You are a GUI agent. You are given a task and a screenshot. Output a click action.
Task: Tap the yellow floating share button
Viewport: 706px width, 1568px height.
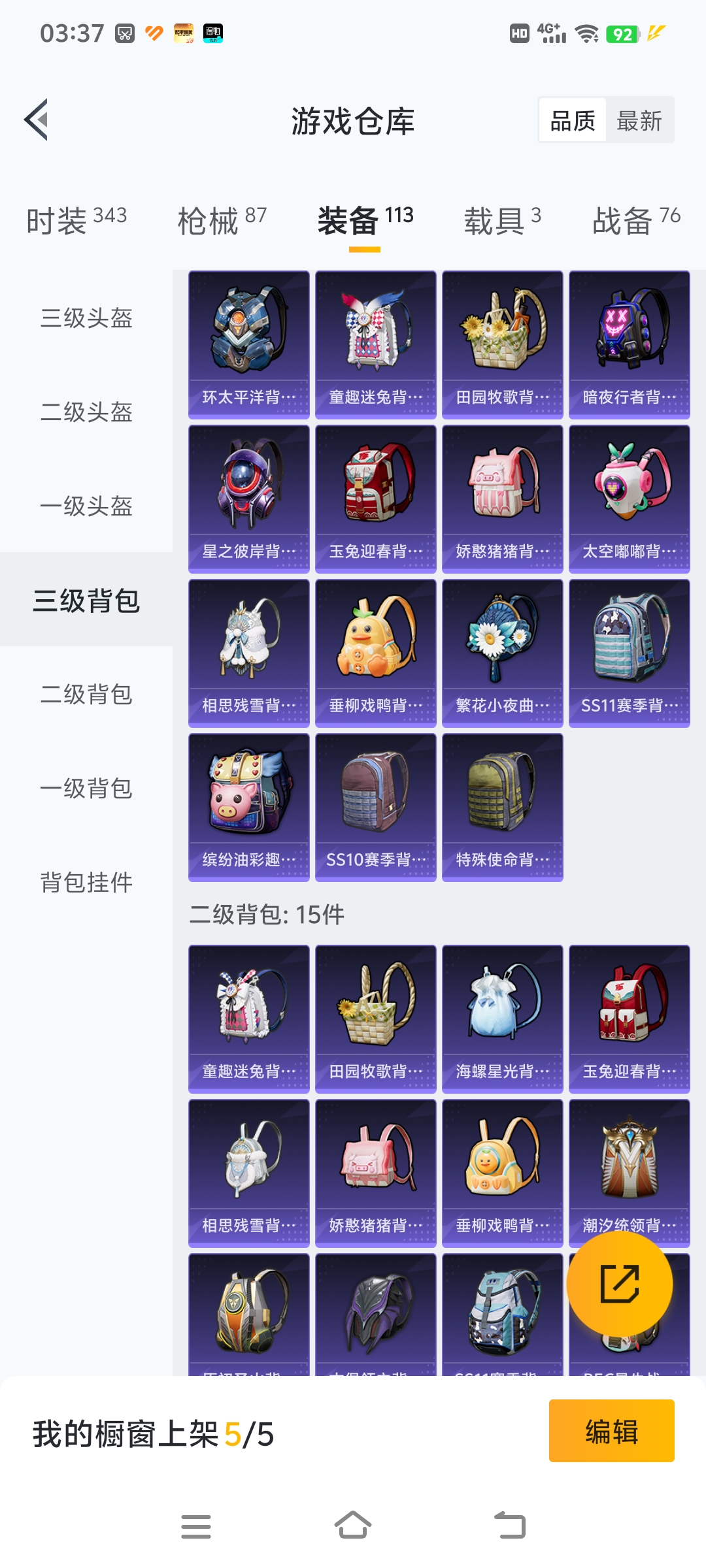619,1284
